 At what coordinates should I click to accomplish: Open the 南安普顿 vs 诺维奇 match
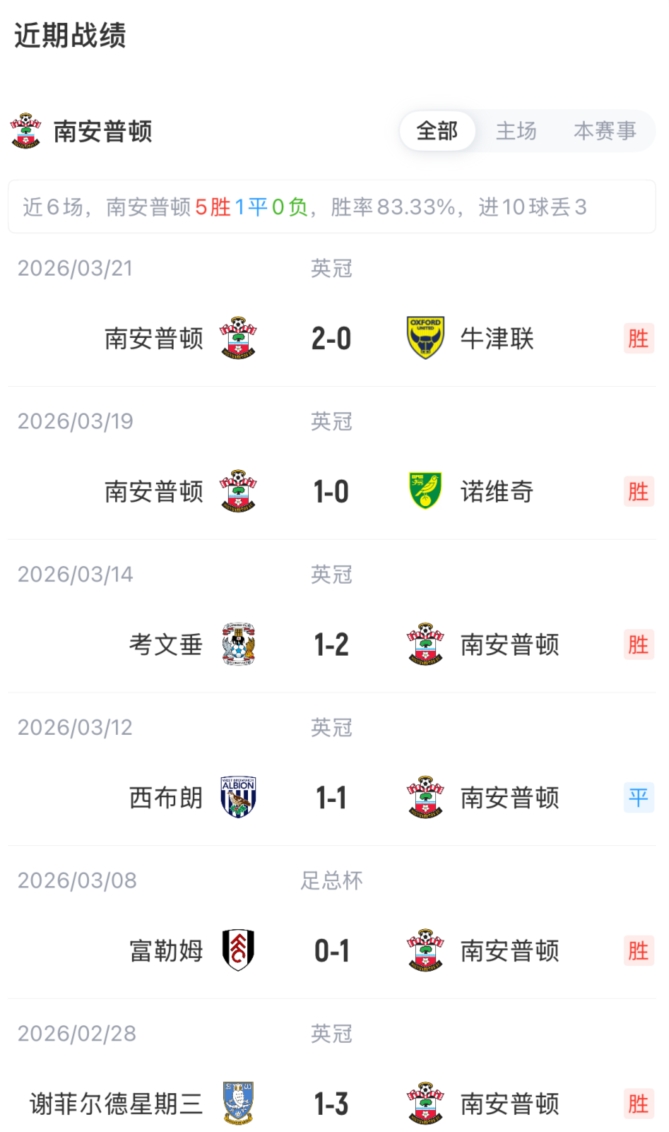coord(331,492)
